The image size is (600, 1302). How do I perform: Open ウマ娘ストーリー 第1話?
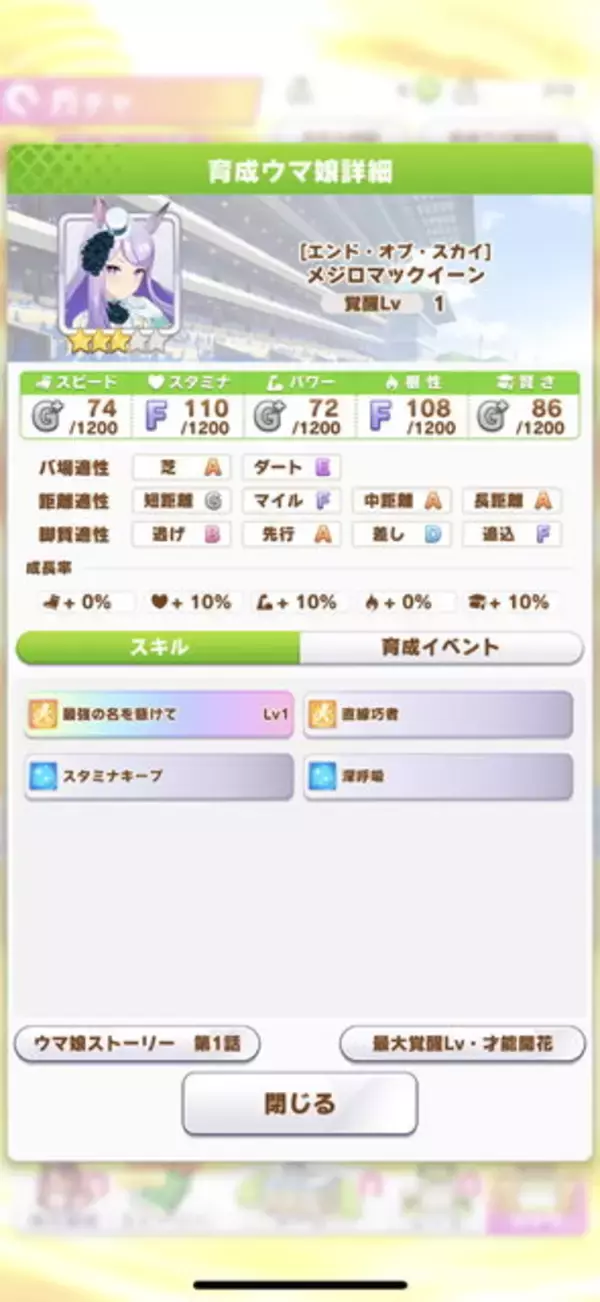(137, 1043)
